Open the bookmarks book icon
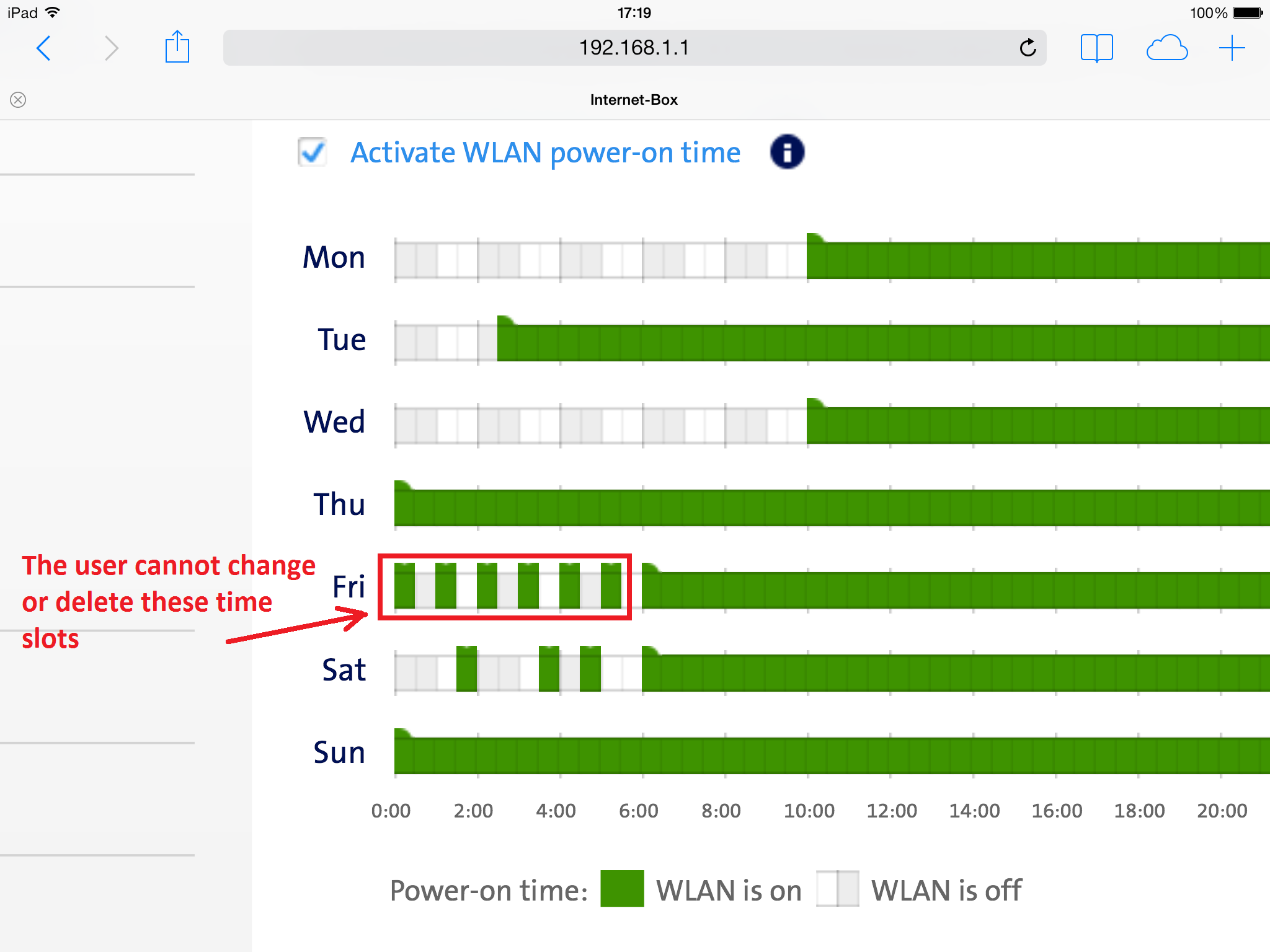 point(1096,48)
